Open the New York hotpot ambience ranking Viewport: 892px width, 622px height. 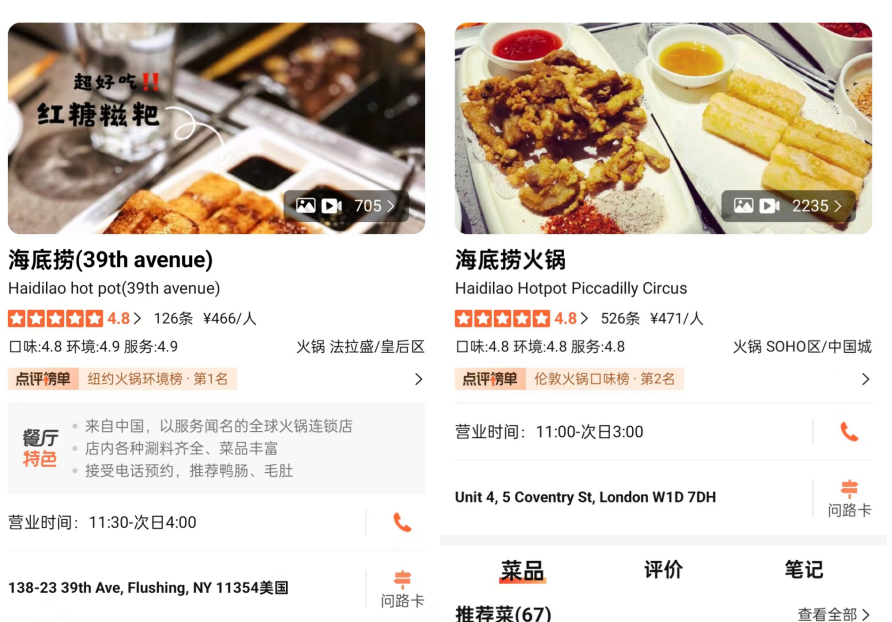pyautogui.click(x=216, y=379)
